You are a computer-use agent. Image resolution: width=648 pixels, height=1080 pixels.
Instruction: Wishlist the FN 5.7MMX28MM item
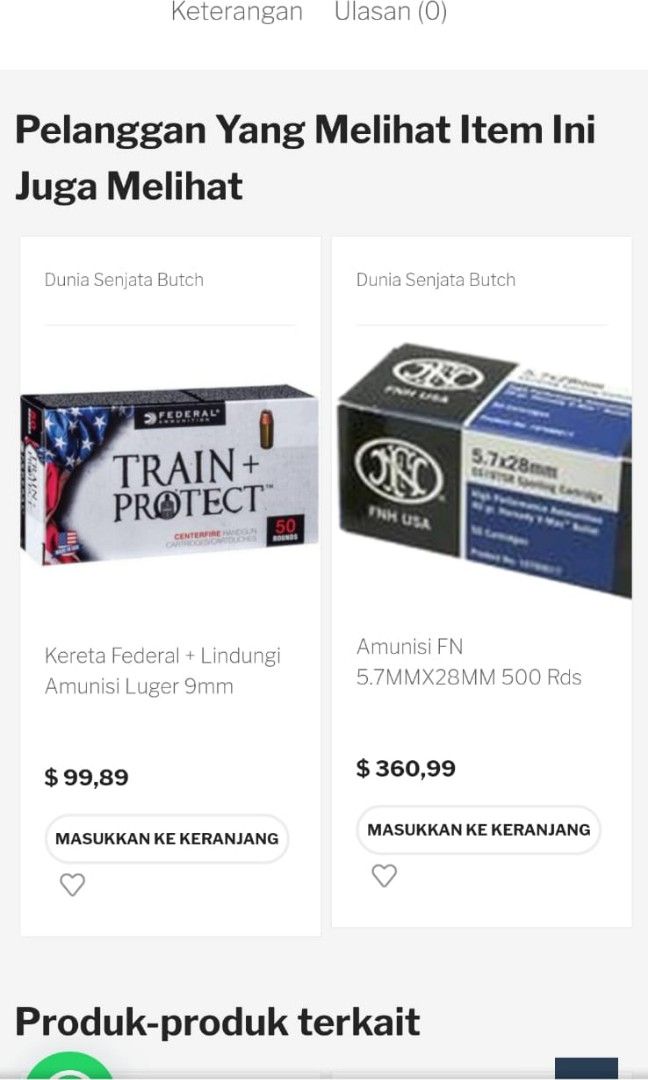click(384, 876)
